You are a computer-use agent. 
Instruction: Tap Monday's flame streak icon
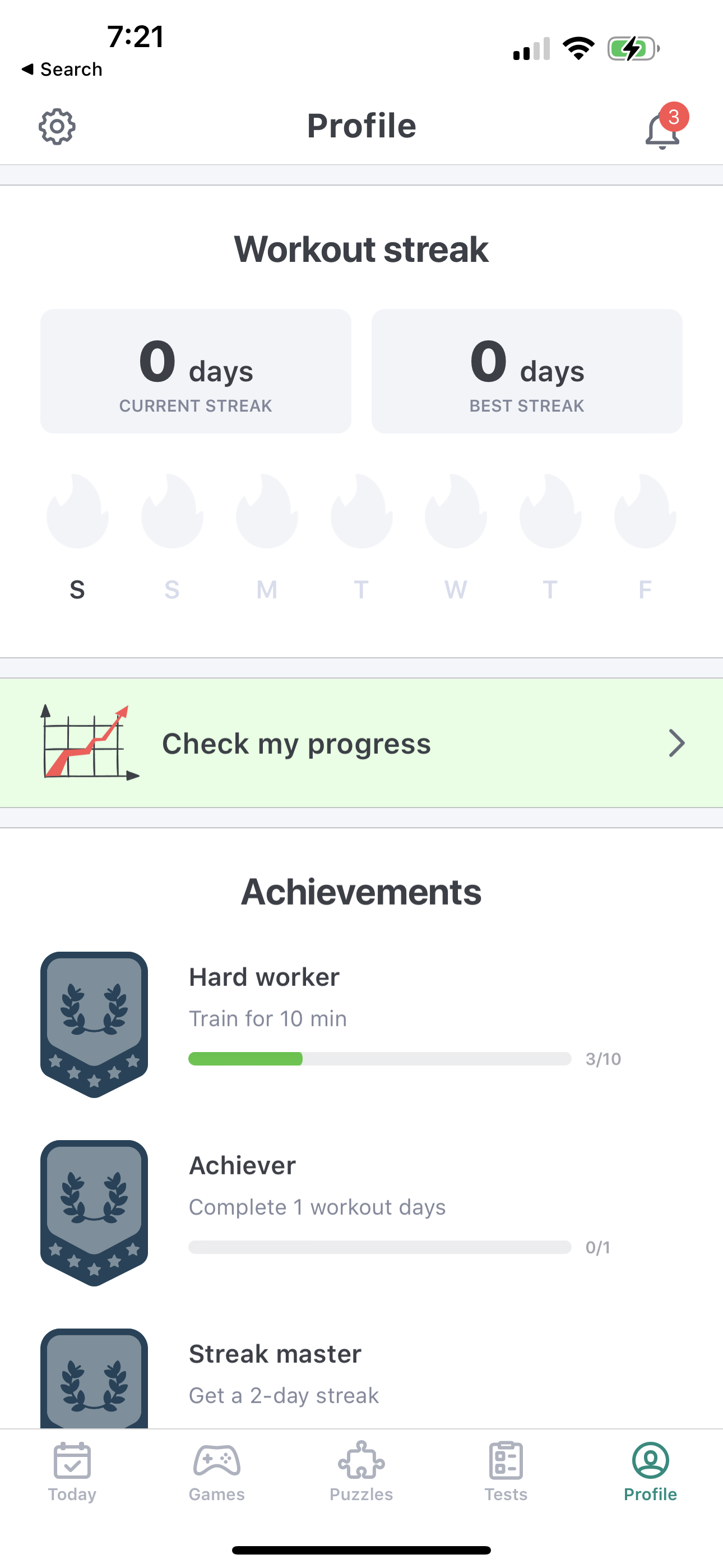point(266,513)
